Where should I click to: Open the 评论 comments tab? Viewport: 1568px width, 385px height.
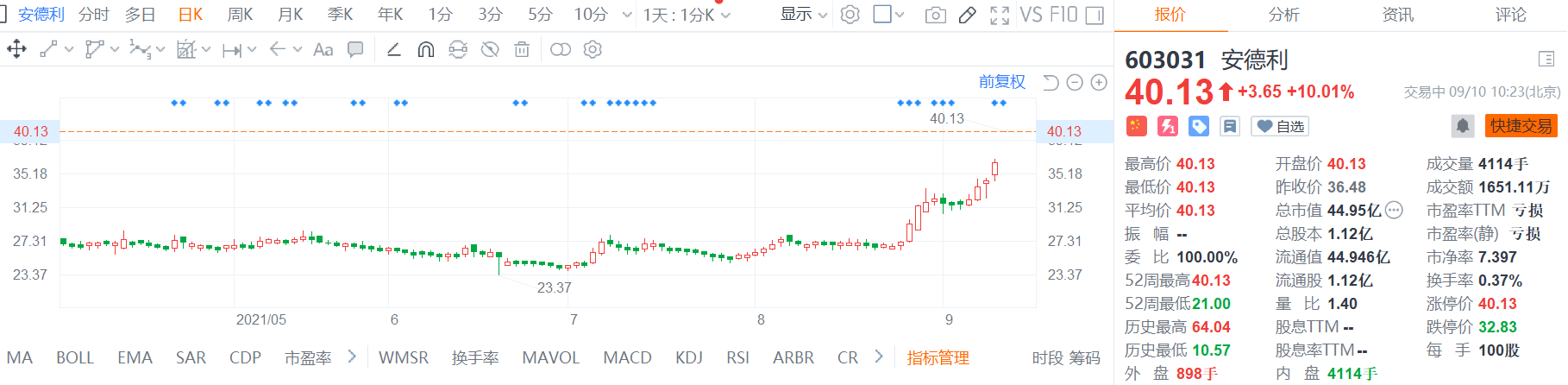pyautogui.click(x=1510, y=15)
